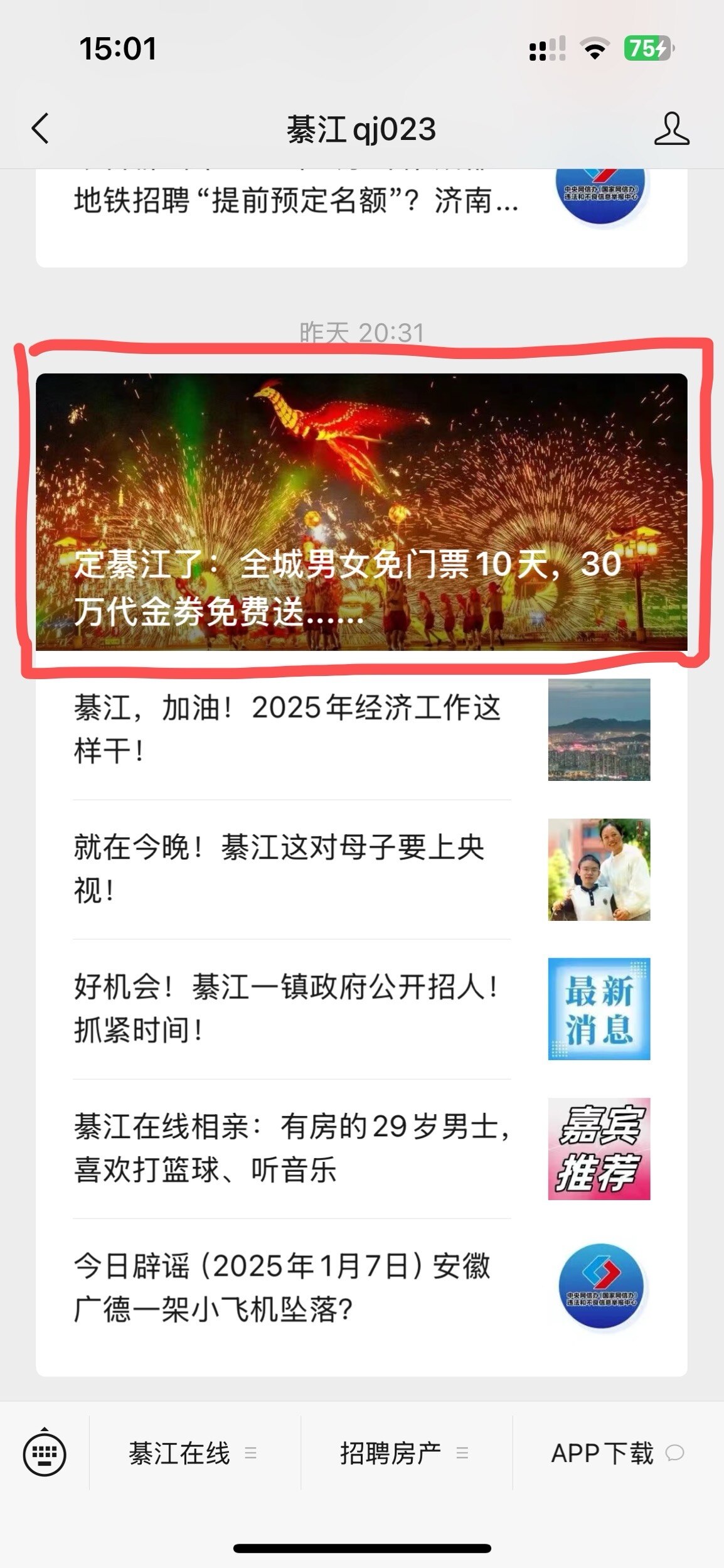Go back from 綦江qj023 chat
724x1568 pixels.
pos(40,129)
